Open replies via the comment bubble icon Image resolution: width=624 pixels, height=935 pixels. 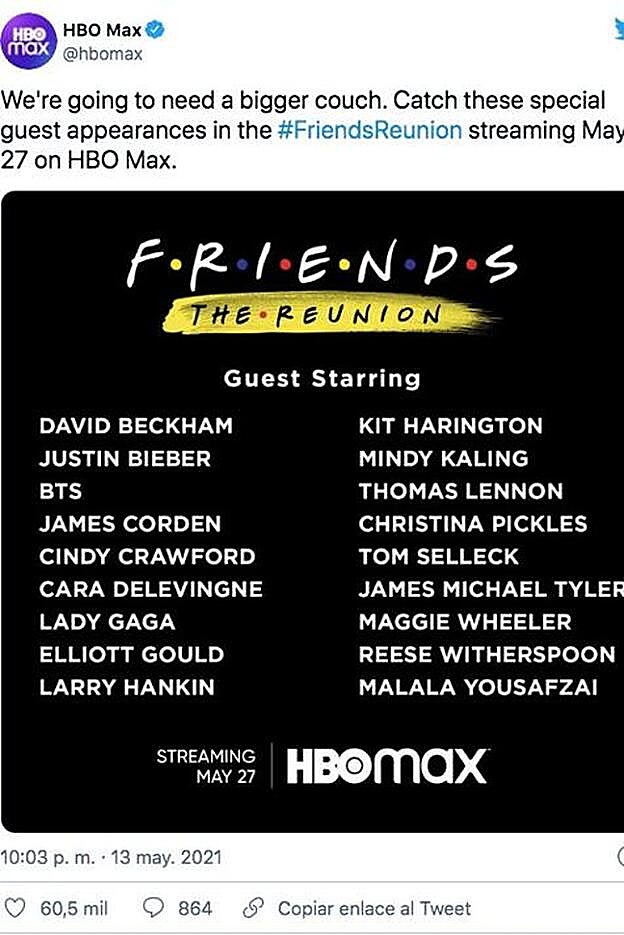coord(154,908)
